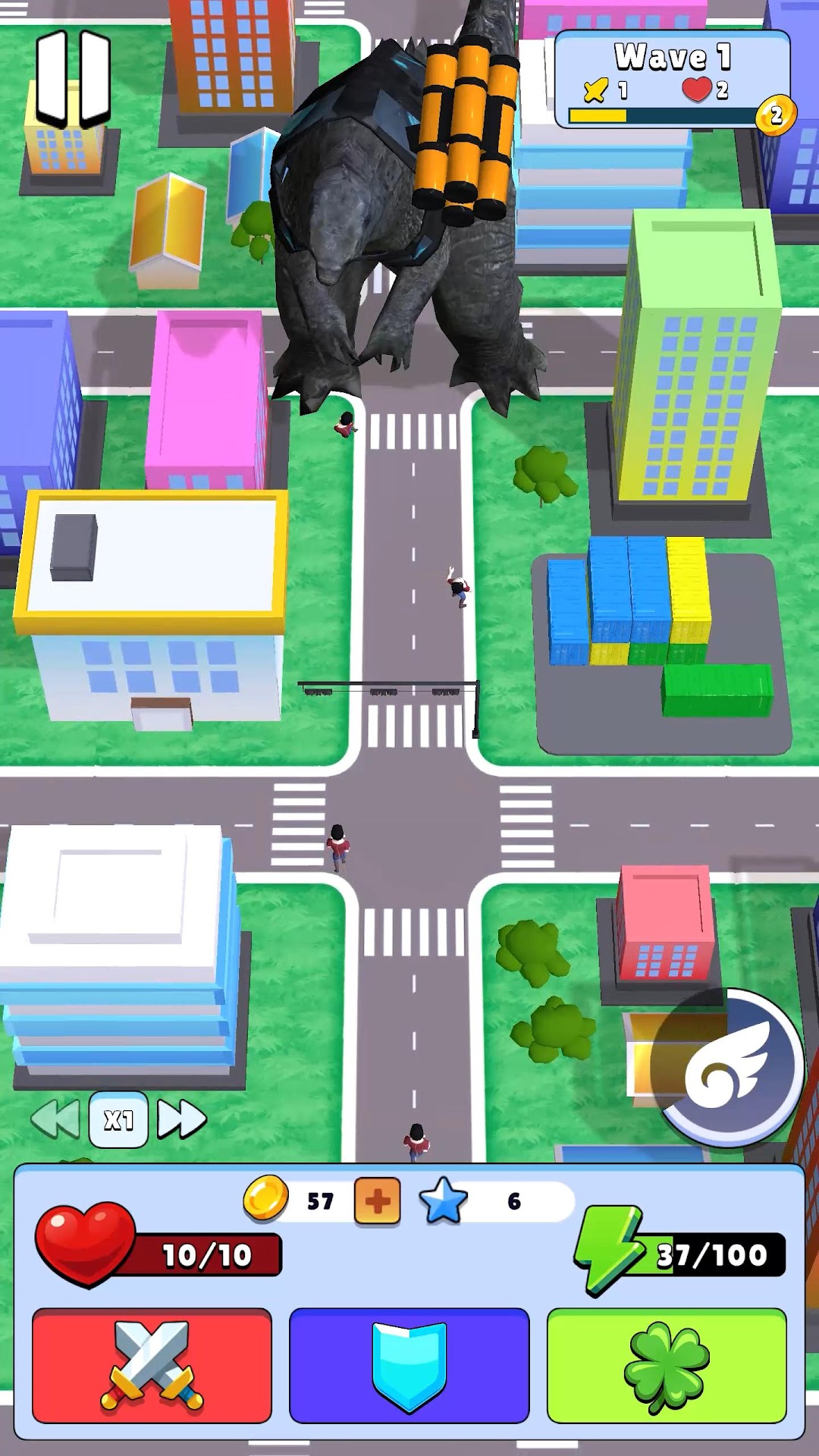The image size is (819, 1456).
Task: Tap the X1 speed indicator
Action: [118, 1119]
